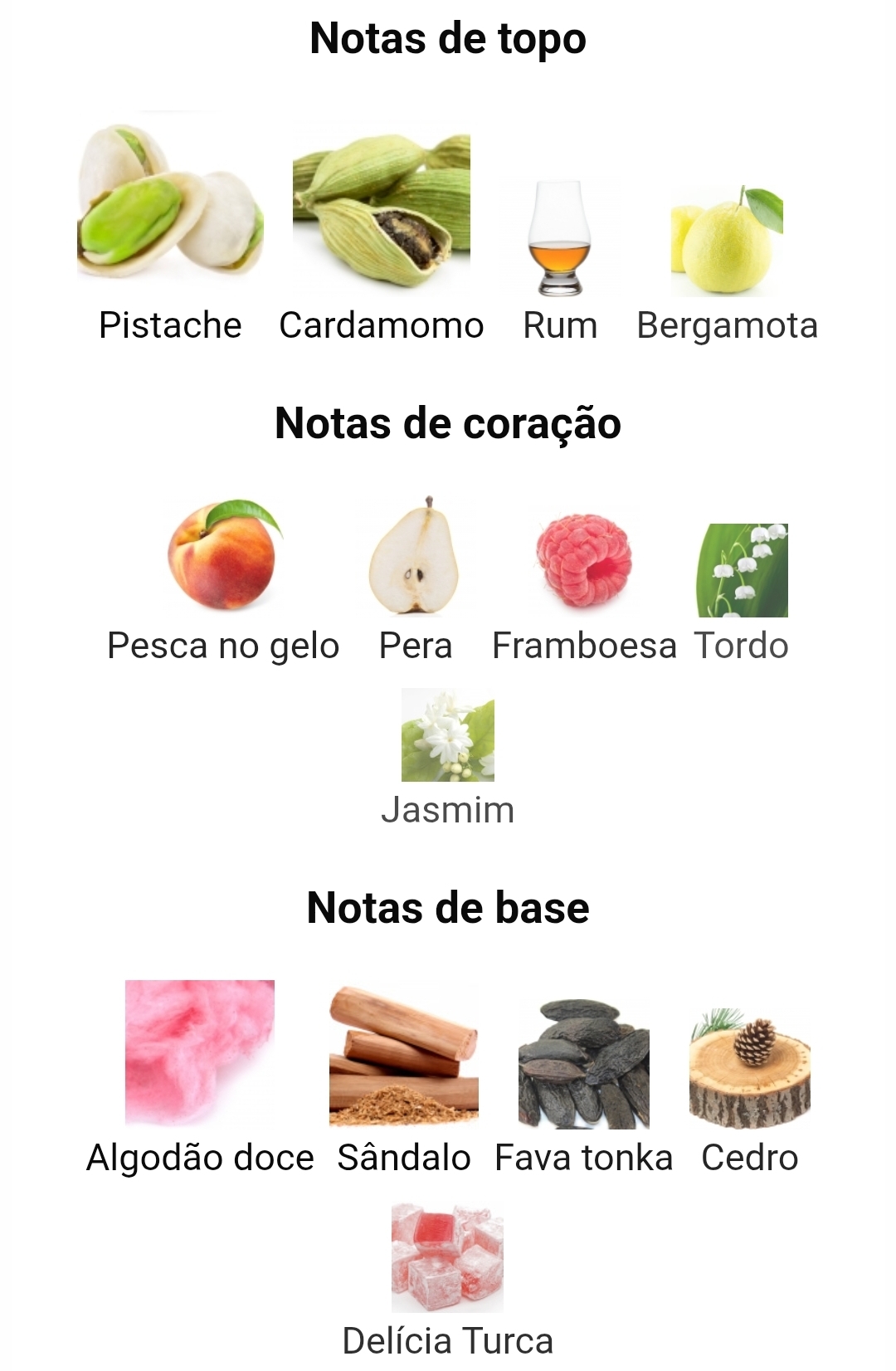Tap the Tordo note
The width and height of the screenshot is (896, 1371).
tap(742, 573)
